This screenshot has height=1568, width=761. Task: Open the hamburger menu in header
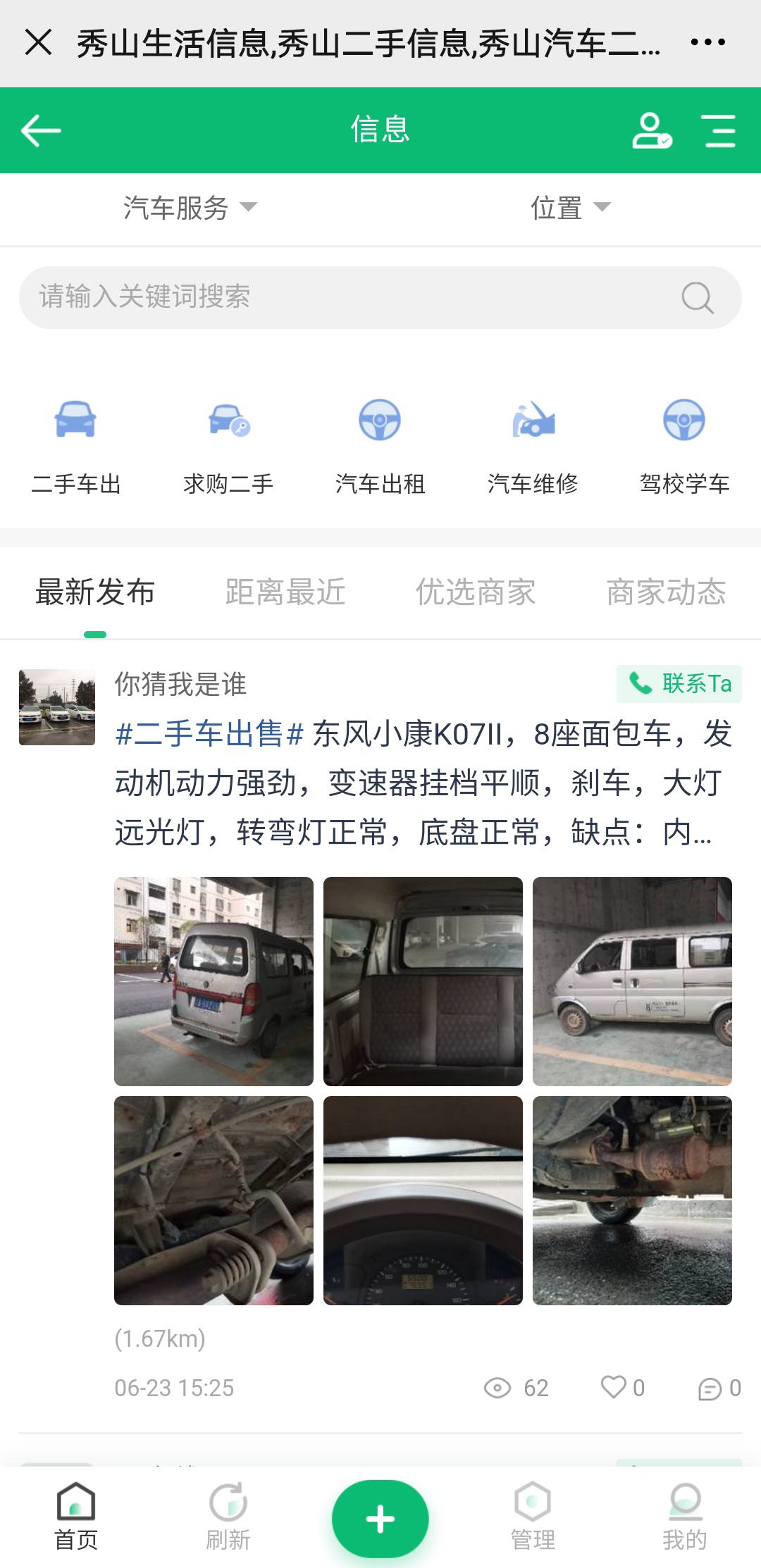tap(719, 130)
